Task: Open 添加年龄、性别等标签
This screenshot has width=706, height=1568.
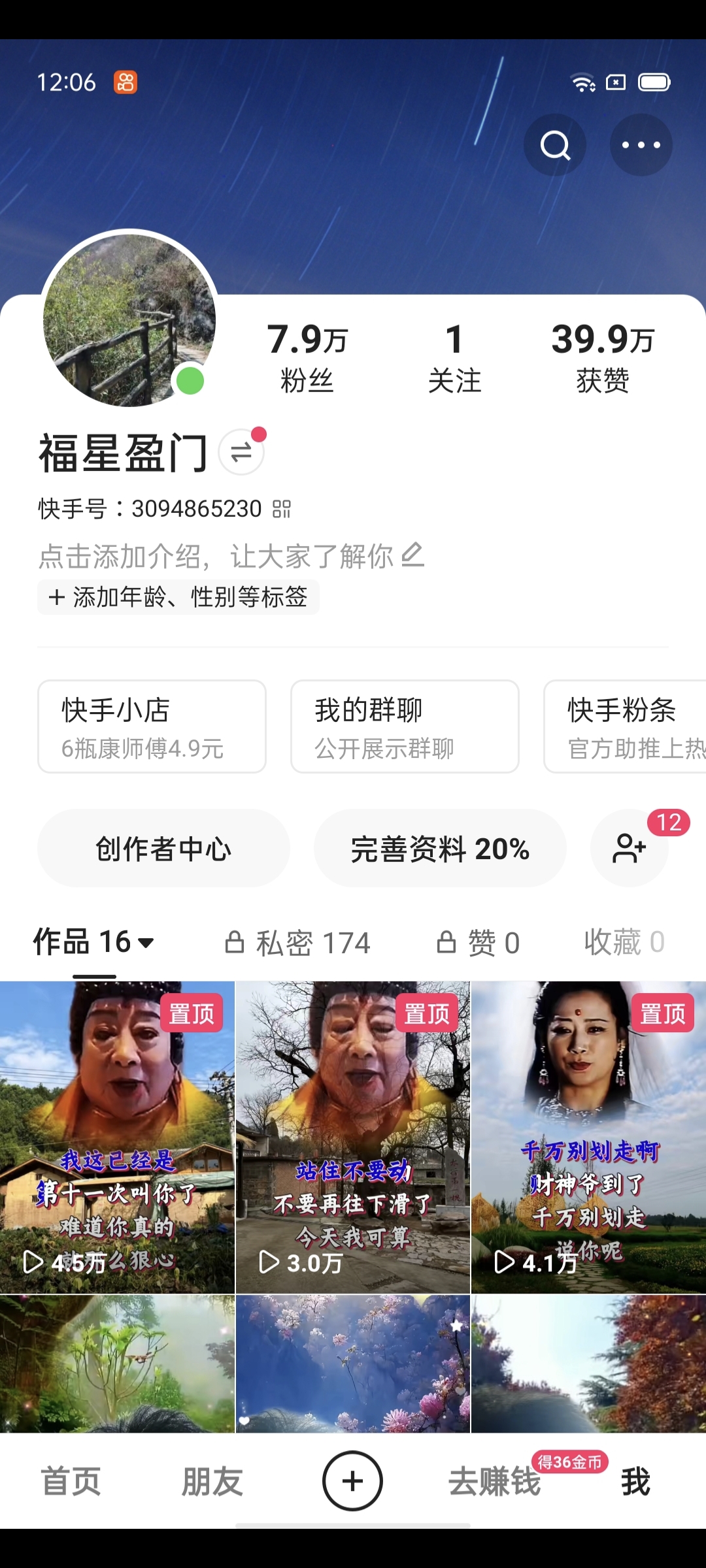Action: 177,597
